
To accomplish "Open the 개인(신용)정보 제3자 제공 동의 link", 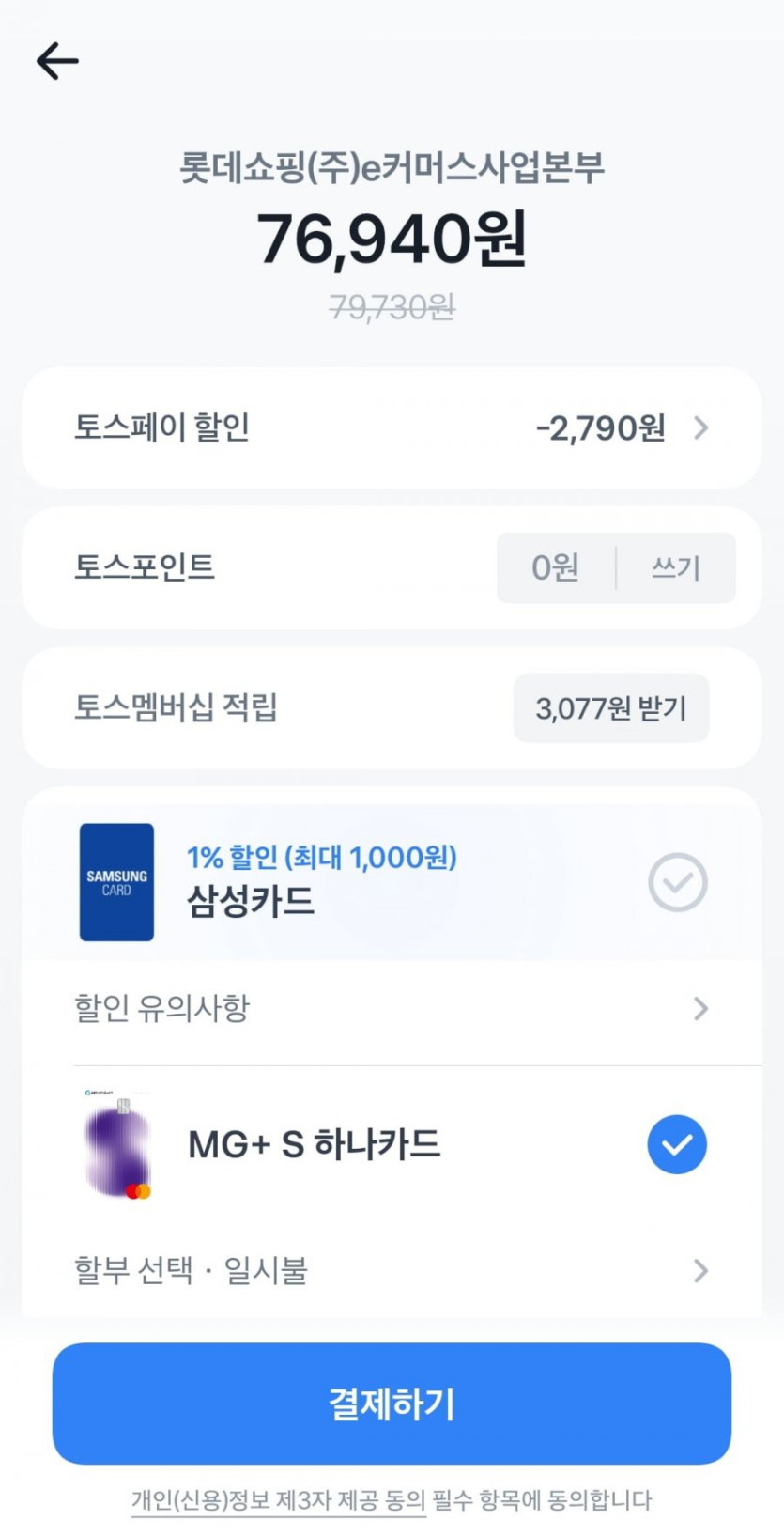I will tap(279, 1500).
